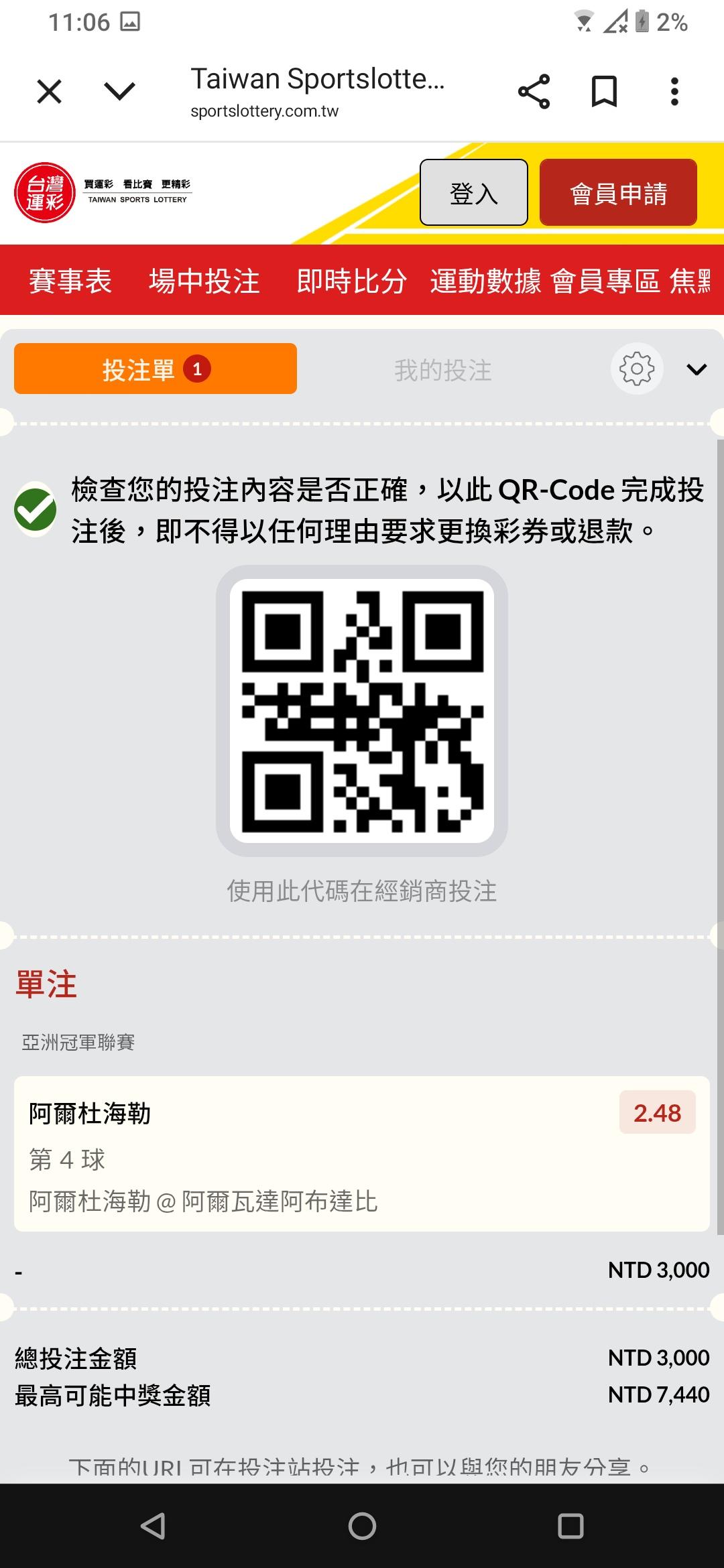Open the 賽事表 schedule tab
This screenshot has width=724, height=1568.
tap(70, 281)
